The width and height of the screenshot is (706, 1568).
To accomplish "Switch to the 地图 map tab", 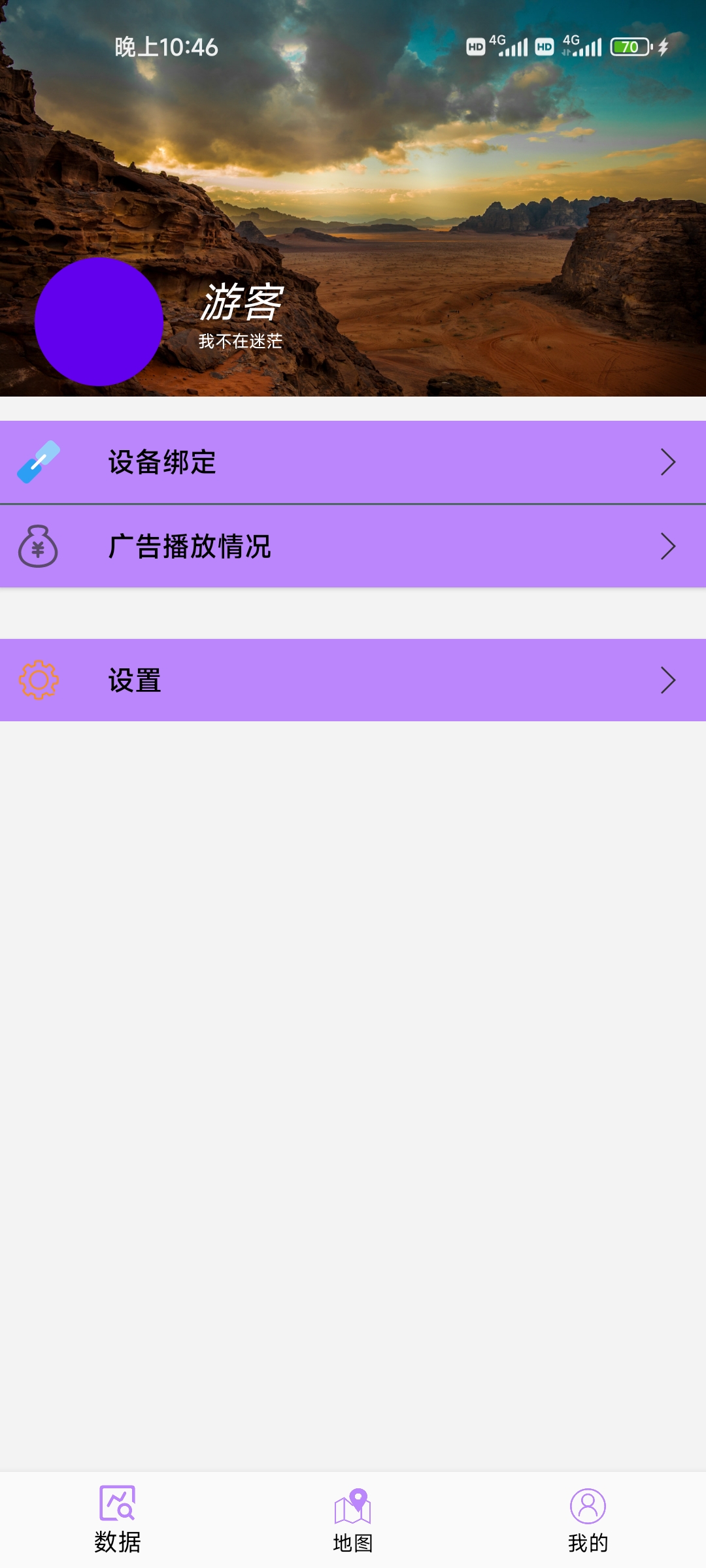I will tap(353, 1519).
